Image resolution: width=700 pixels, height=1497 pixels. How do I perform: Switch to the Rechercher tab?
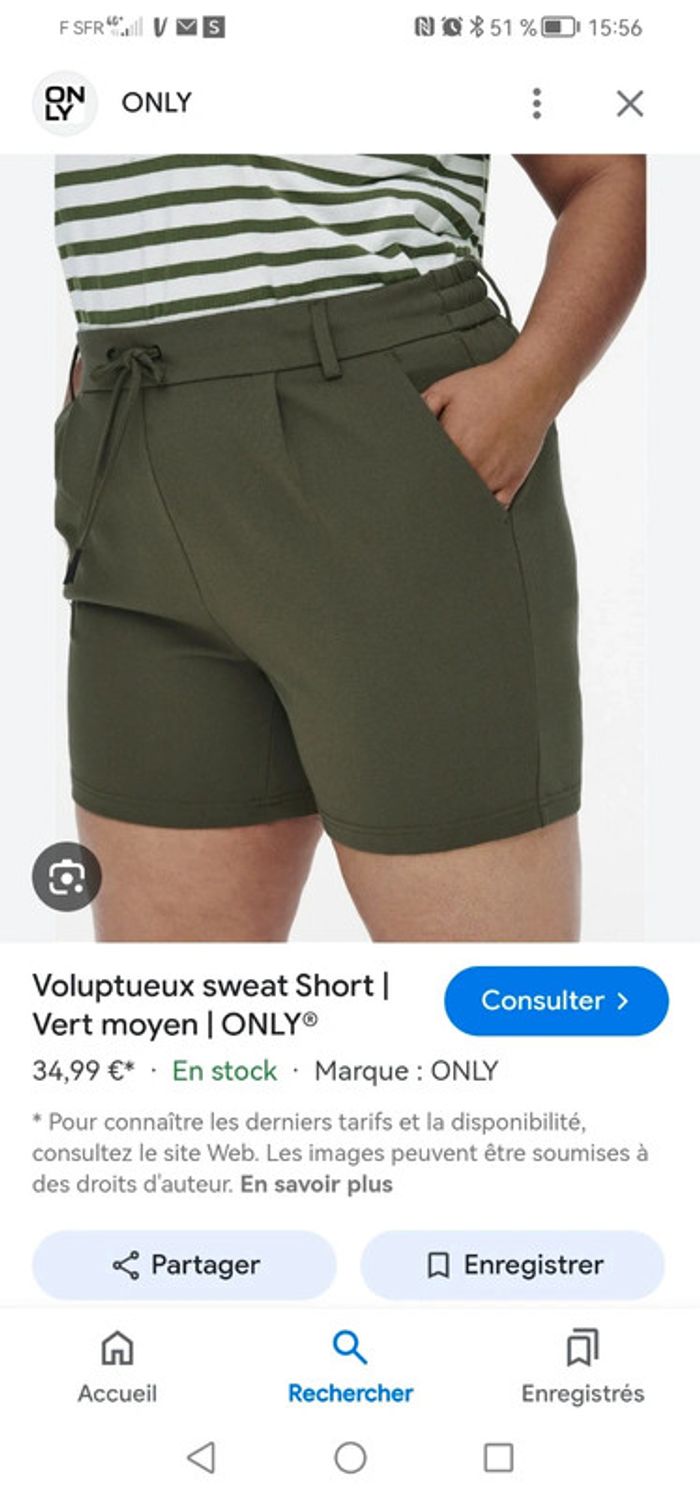coord(350,1367)
